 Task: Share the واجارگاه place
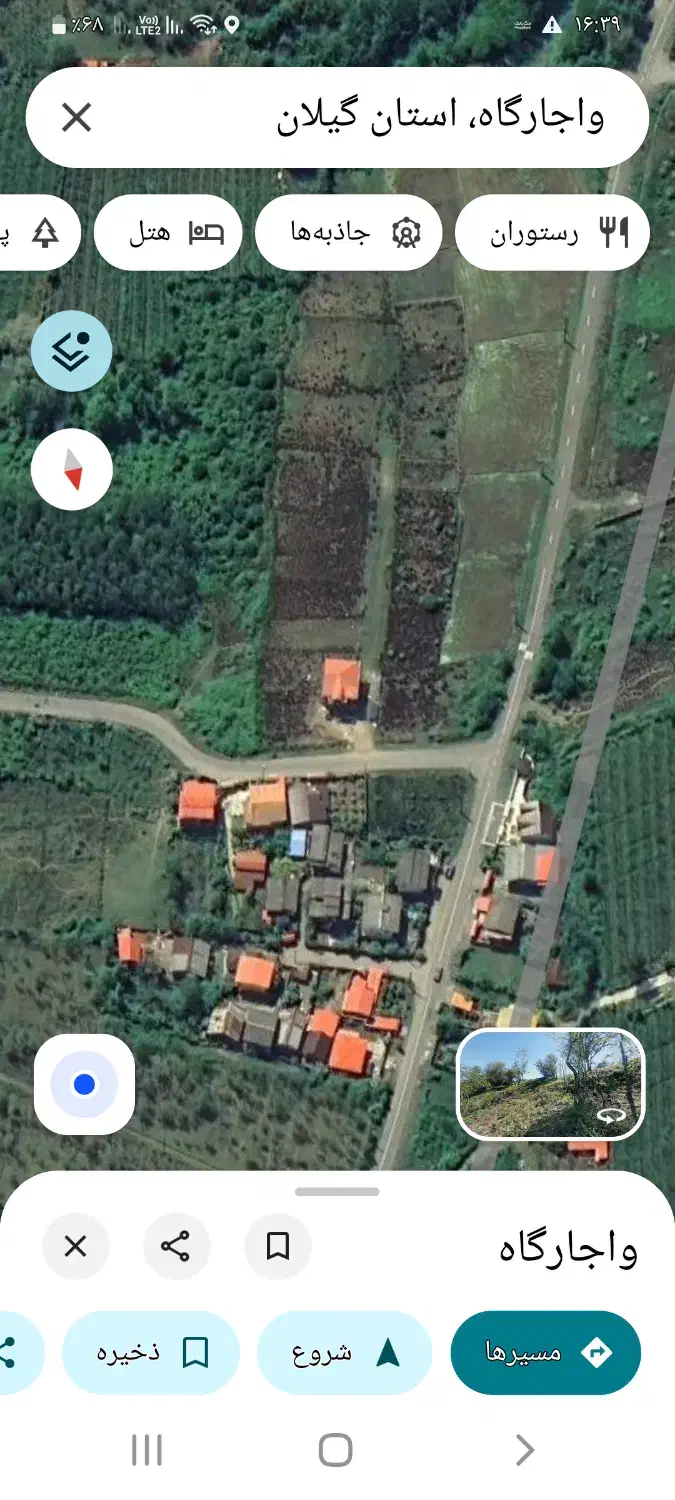(176, 1246)
